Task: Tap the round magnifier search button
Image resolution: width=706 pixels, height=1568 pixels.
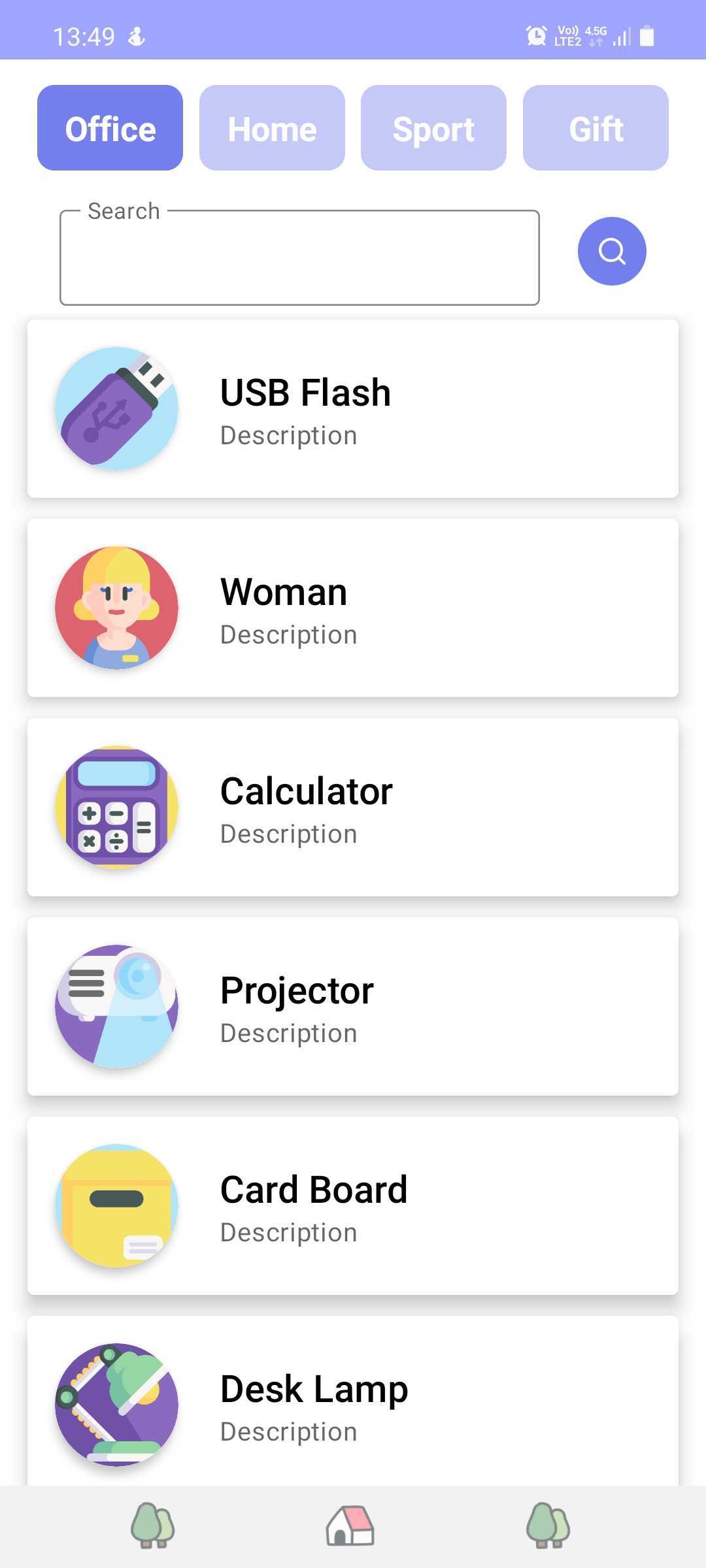Action: pos(612,251)
